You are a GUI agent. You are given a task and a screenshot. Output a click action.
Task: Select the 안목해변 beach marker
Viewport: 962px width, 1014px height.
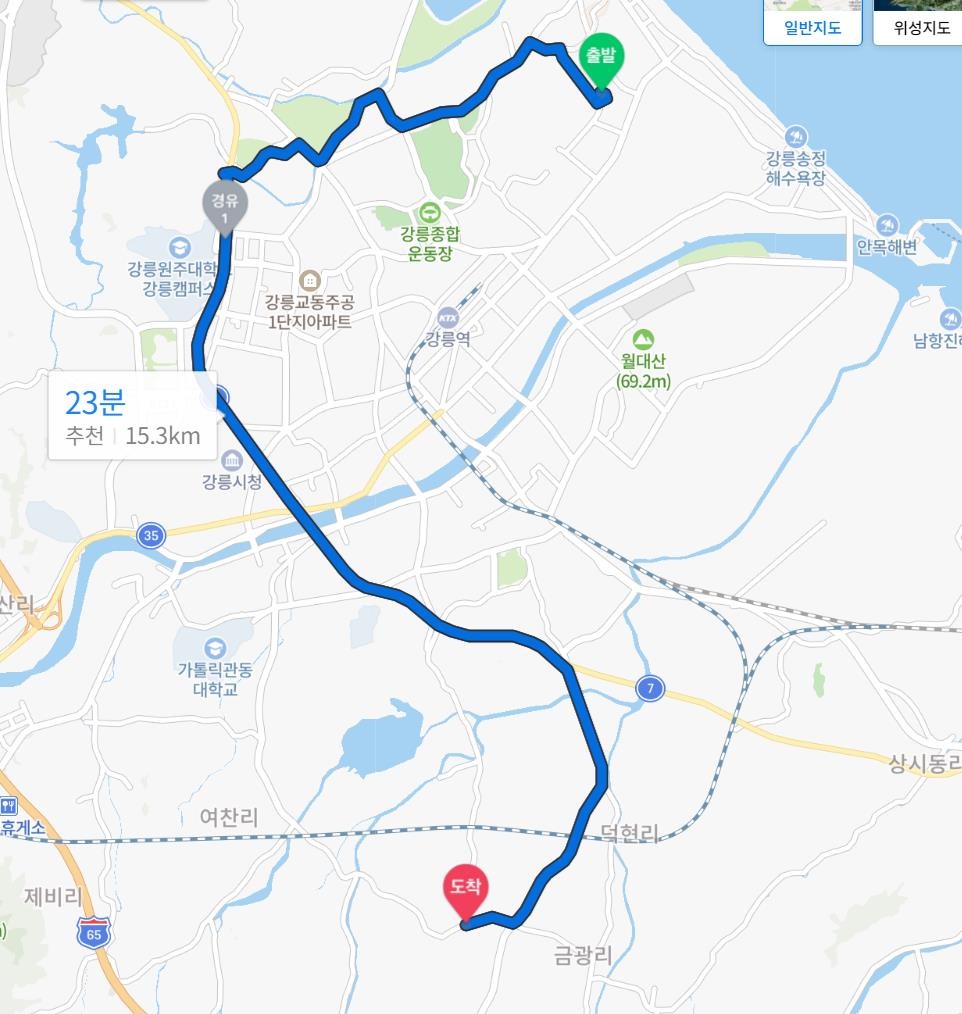pos(887,226)
